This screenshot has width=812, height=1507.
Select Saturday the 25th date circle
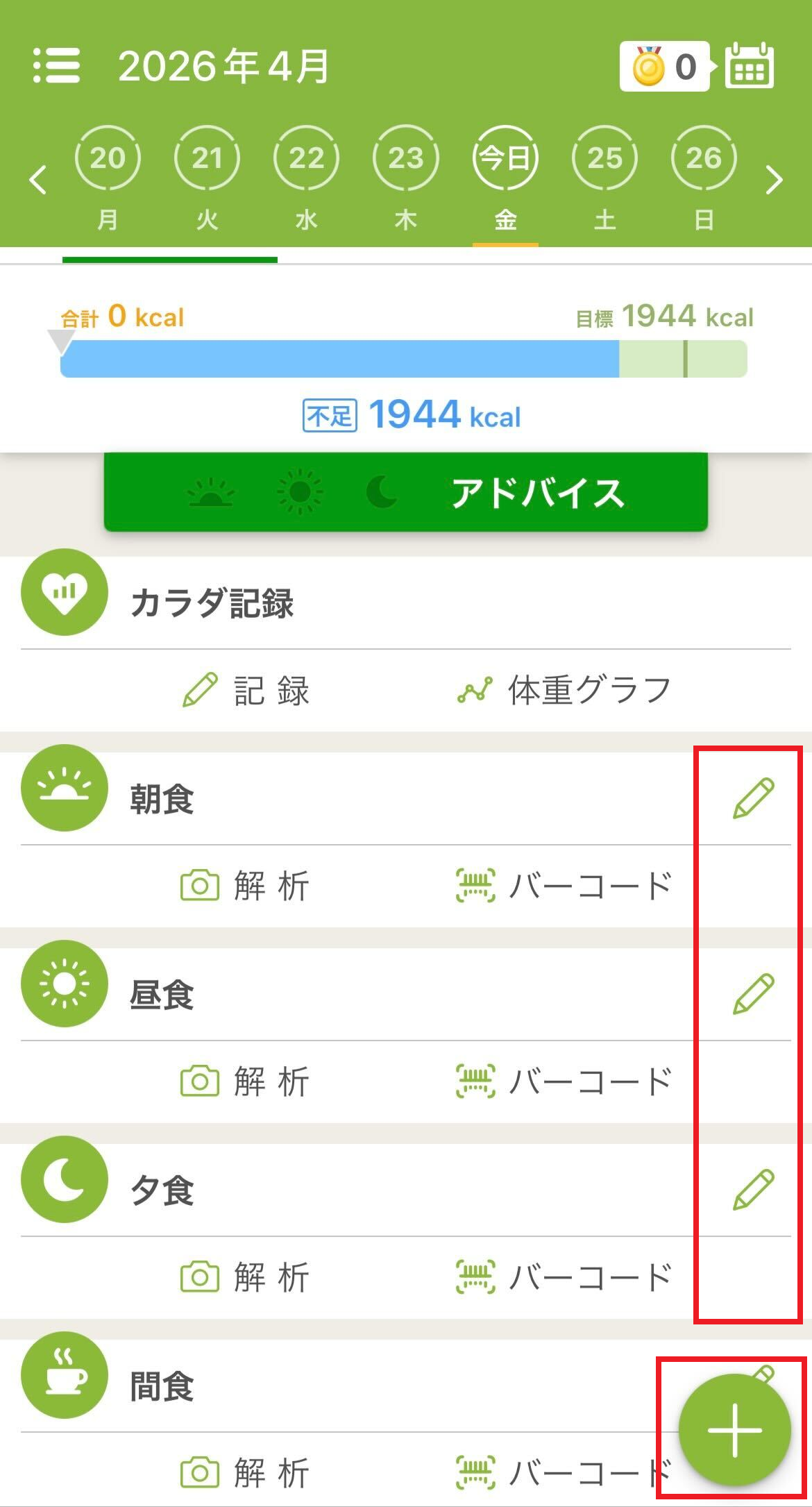[x=604, y=158]
